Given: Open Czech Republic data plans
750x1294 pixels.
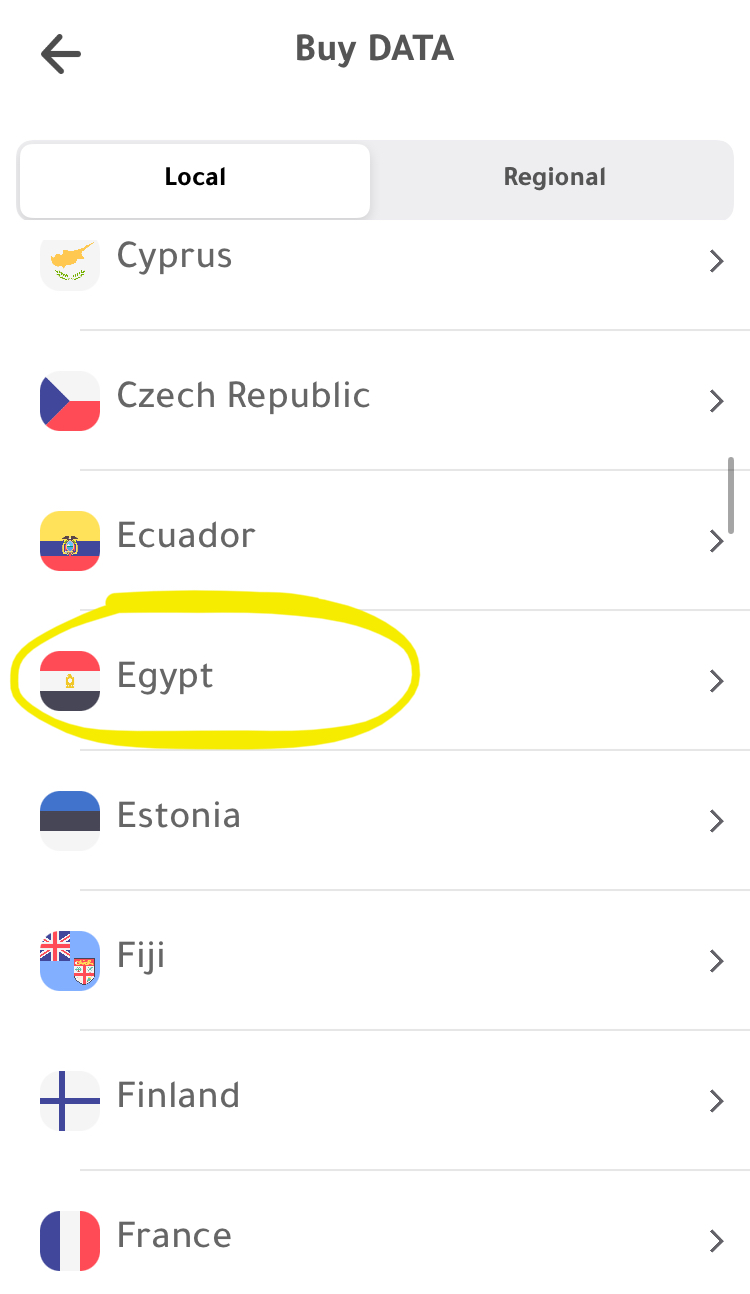Looking at the screenshot, I should [375, 400].
